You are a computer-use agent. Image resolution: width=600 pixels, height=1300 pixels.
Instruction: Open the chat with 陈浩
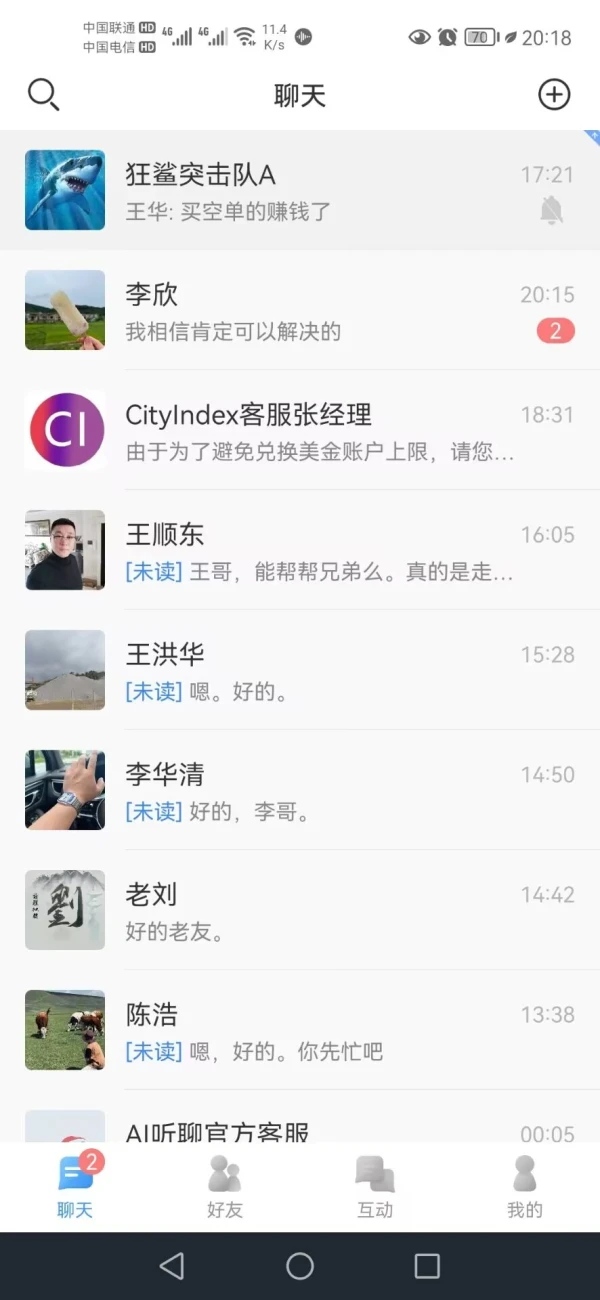pyautogui.click(x=300, y=1030)
